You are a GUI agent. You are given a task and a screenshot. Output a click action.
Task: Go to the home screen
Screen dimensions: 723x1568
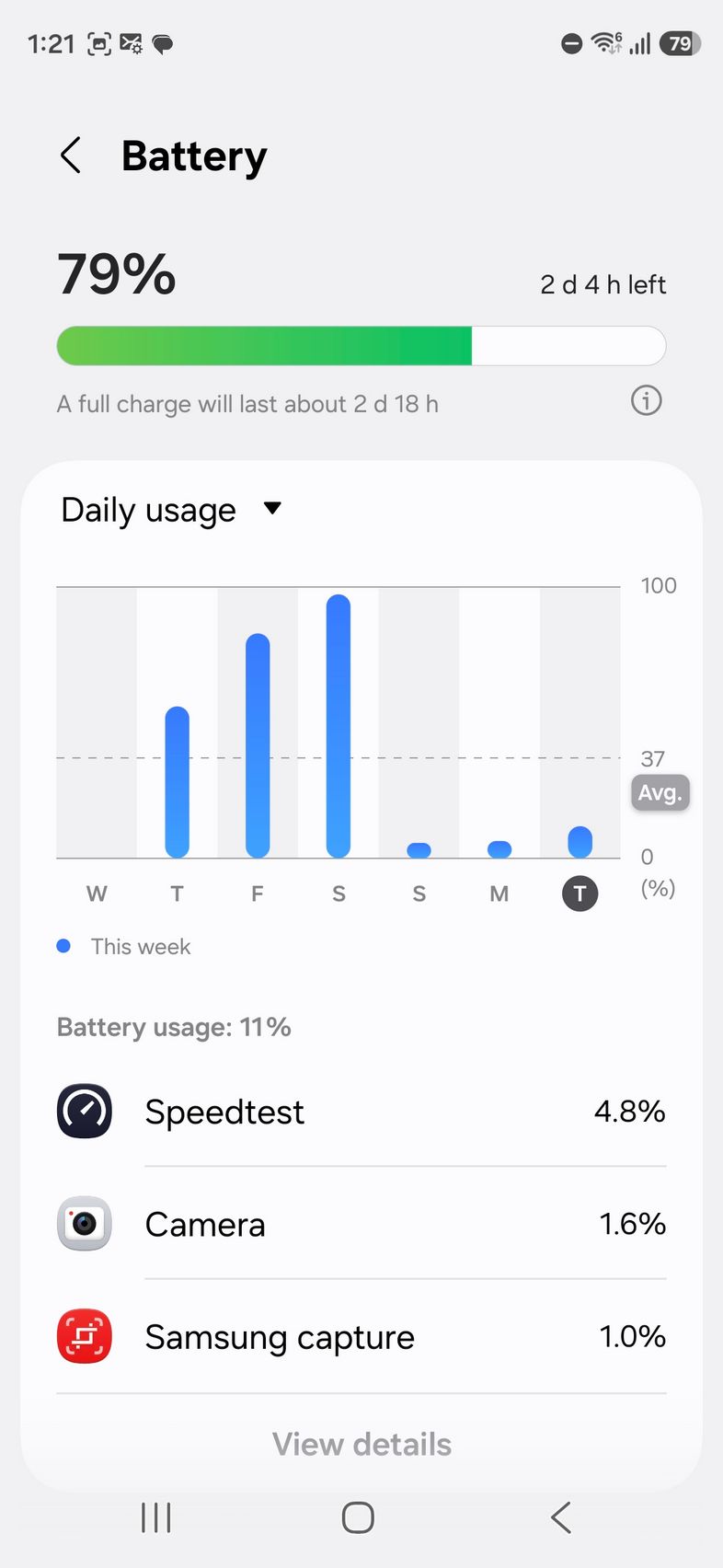pos(358,1517)
